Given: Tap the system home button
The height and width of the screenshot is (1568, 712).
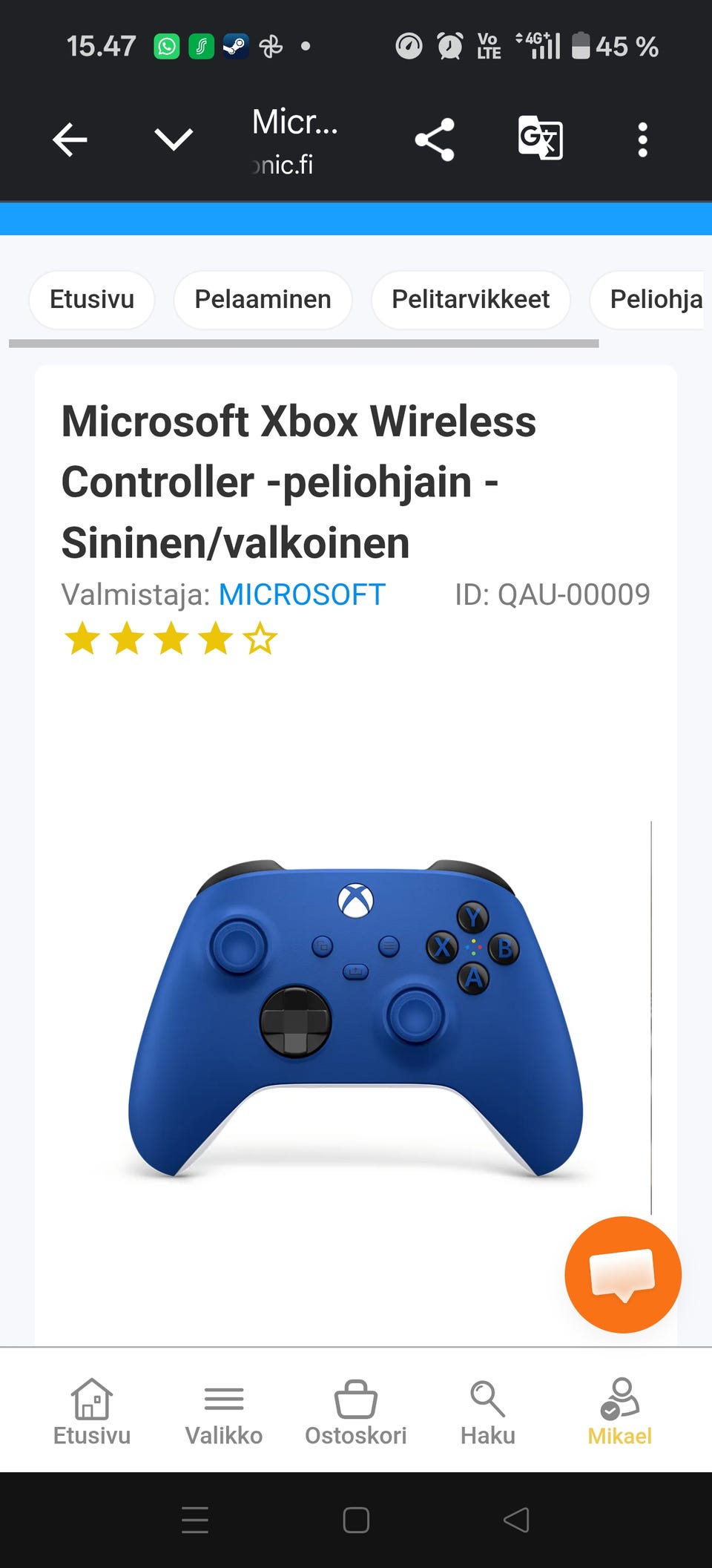Looking at the screenshot, I should point(356,1520).
